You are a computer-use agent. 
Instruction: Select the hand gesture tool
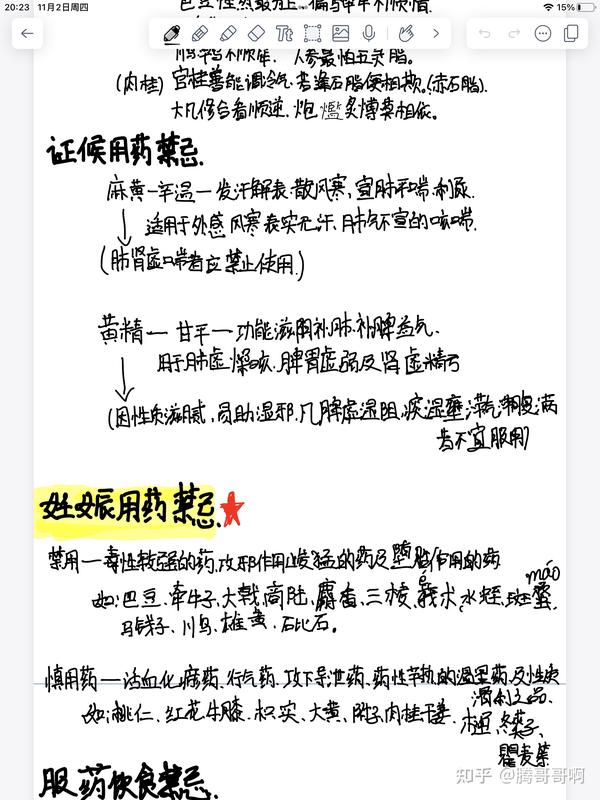tap(406, 34)
